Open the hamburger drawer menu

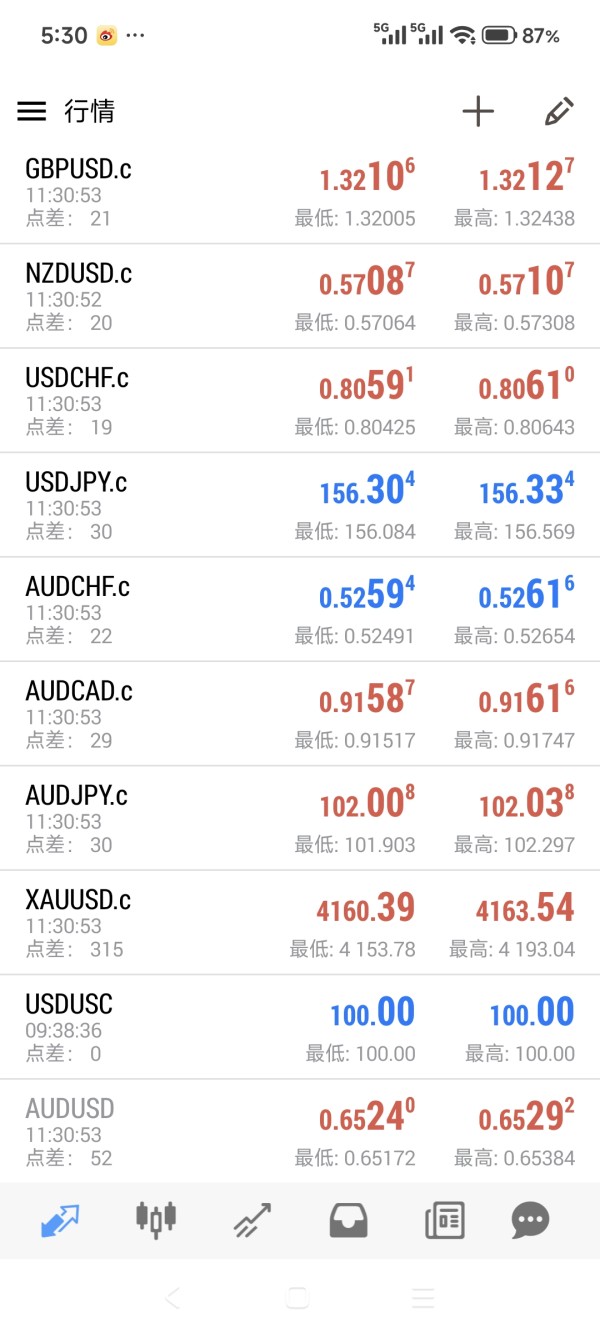tap(32, 111)
